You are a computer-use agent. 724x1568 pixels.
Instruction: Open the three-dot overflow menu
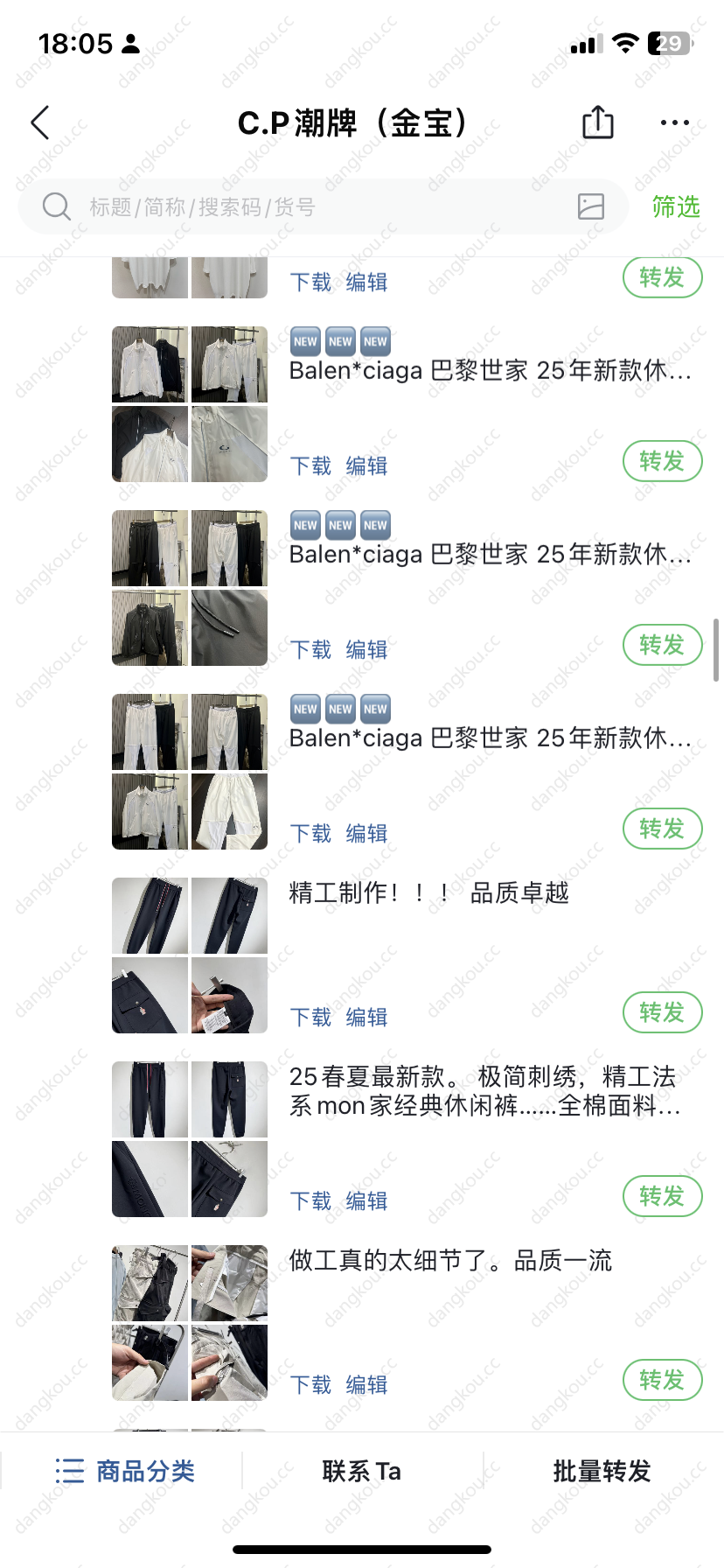pos(674,122)
